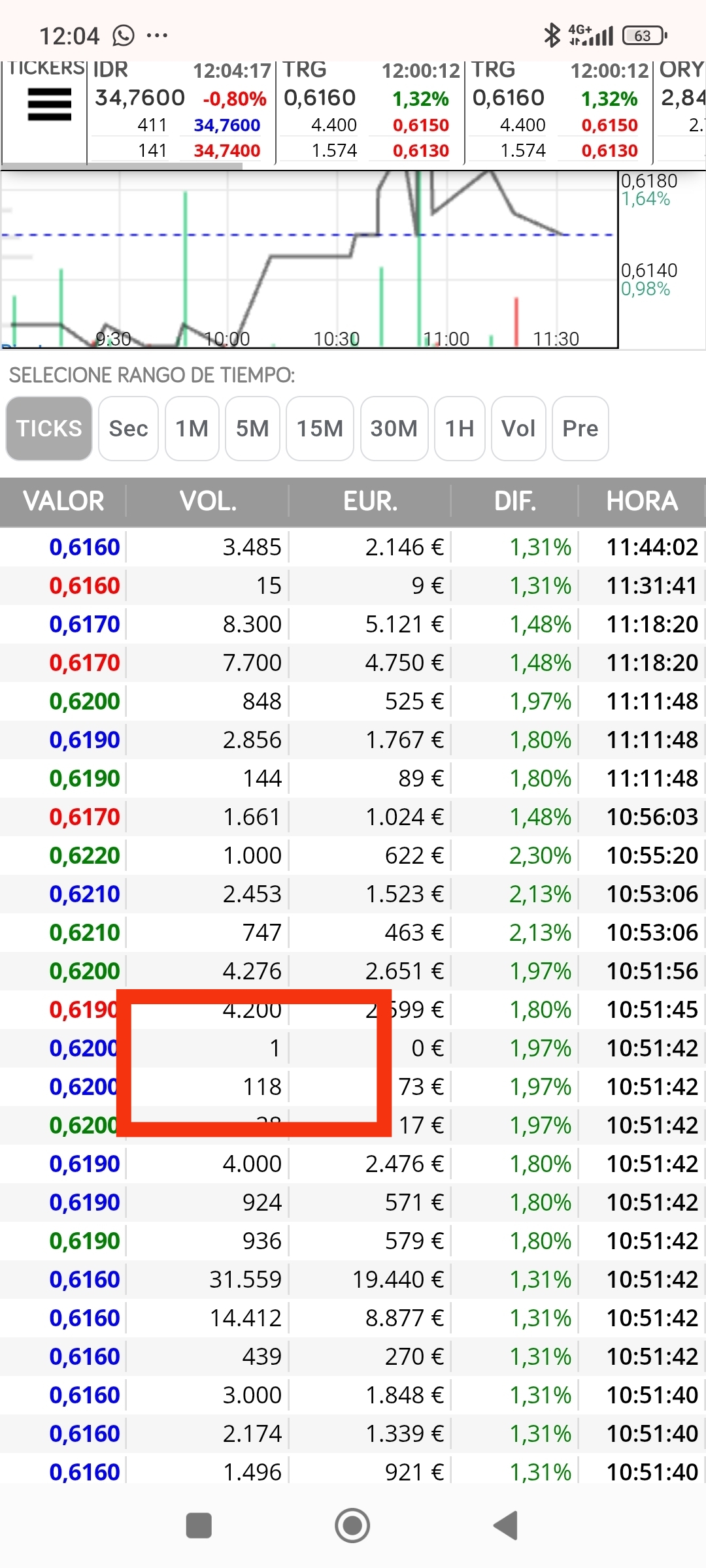The height and width of the screenshot is (1568, 706).
Task: Open the tickers hamburger menu
Action: tap(49, 105)
